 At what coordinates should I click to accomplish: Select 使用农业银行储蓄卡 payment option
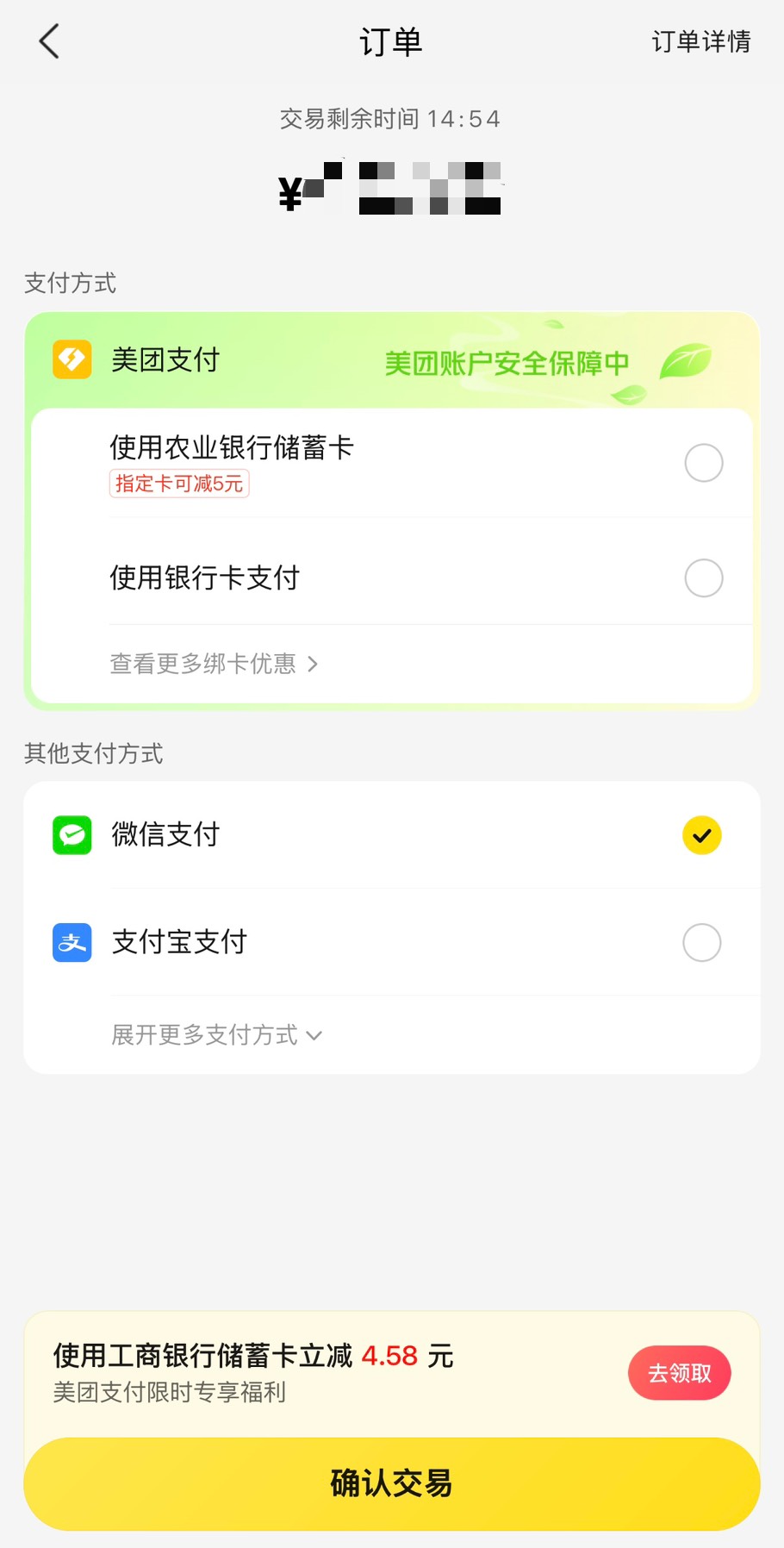[x=703, y=463]
